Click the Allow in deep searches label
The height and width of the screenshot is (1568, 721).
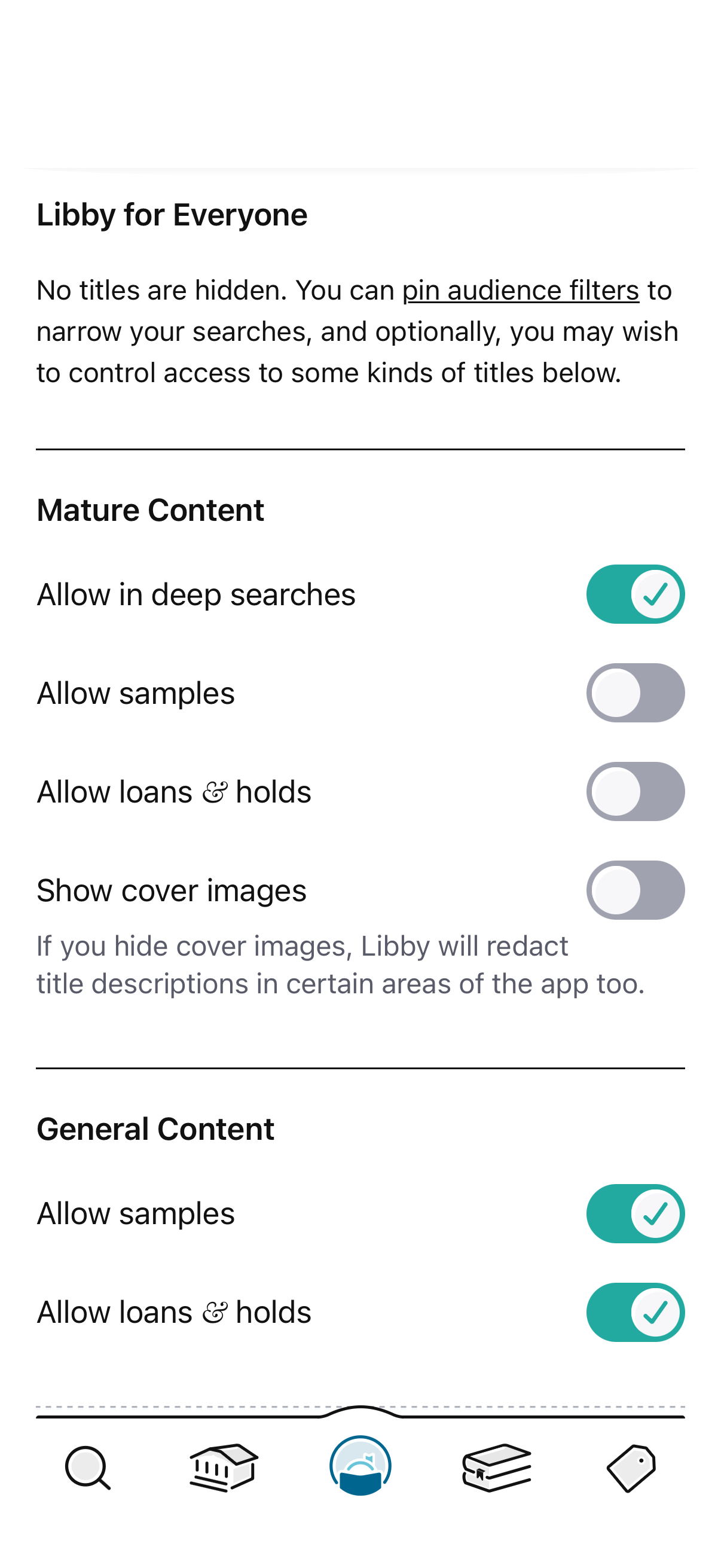[x=196, y=593]
